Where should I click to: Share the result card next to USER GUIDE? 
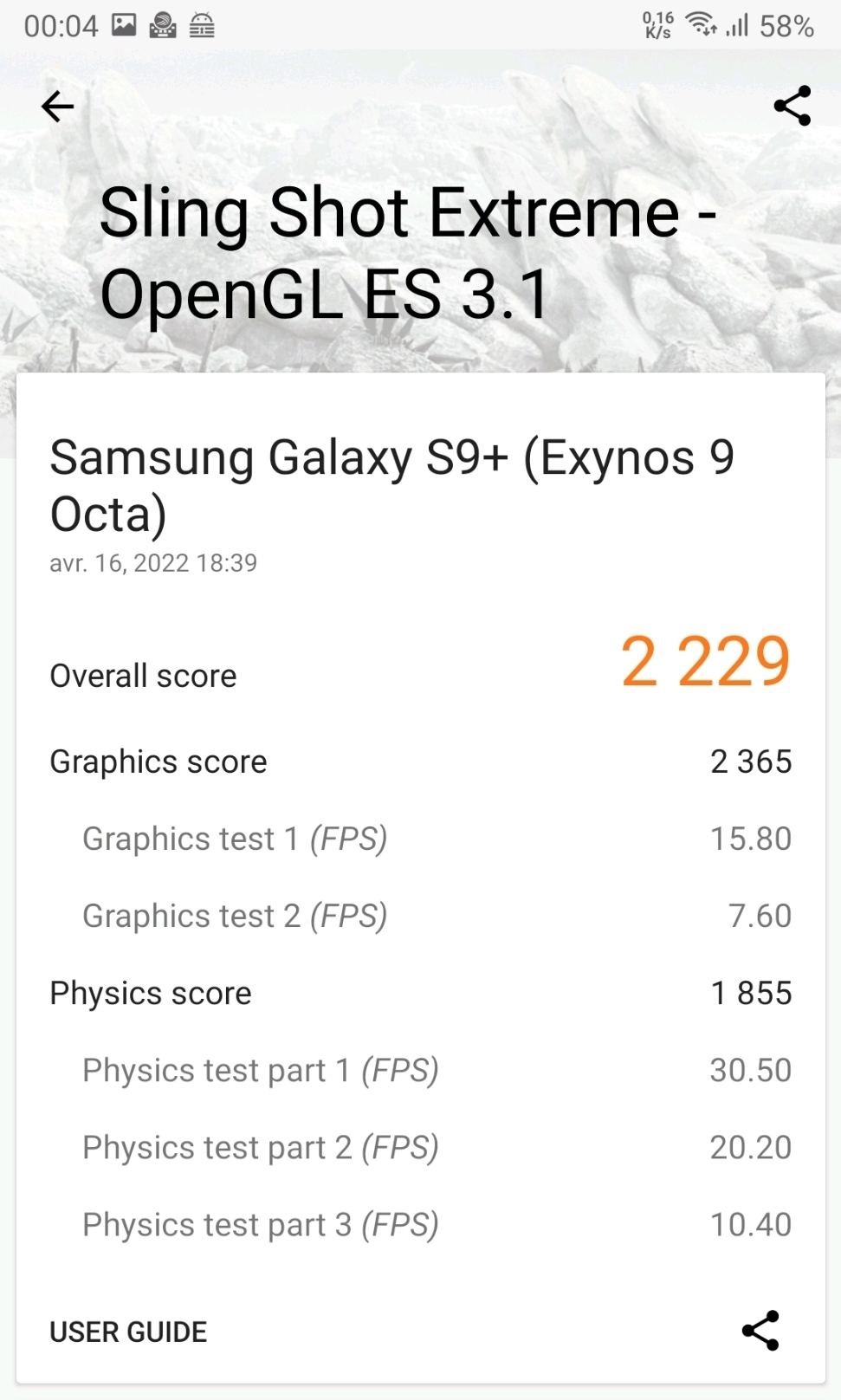click(x=760, y=1331)
